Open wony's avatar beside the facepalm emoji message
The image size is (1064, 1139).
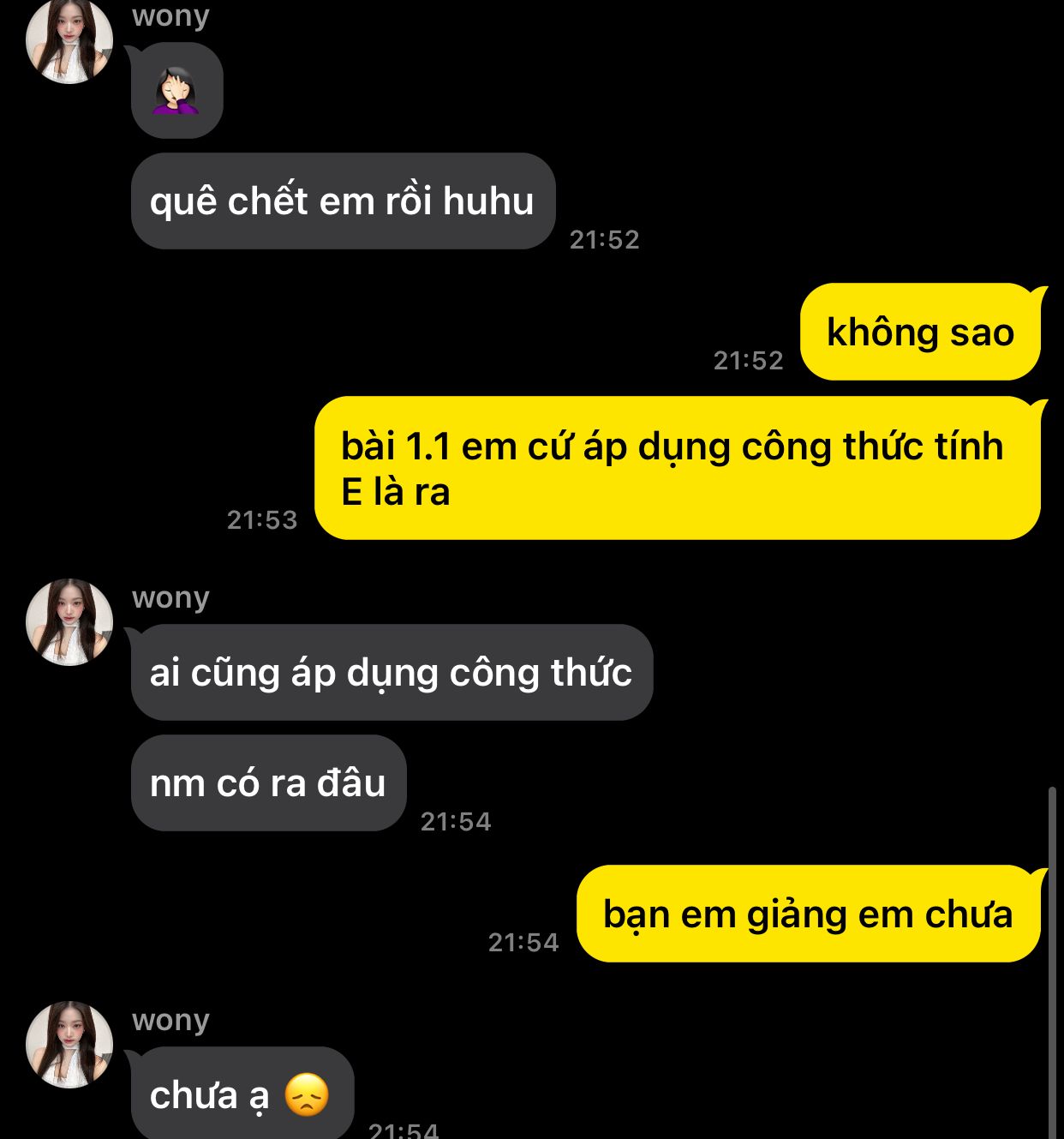click(x=69, y=41)
